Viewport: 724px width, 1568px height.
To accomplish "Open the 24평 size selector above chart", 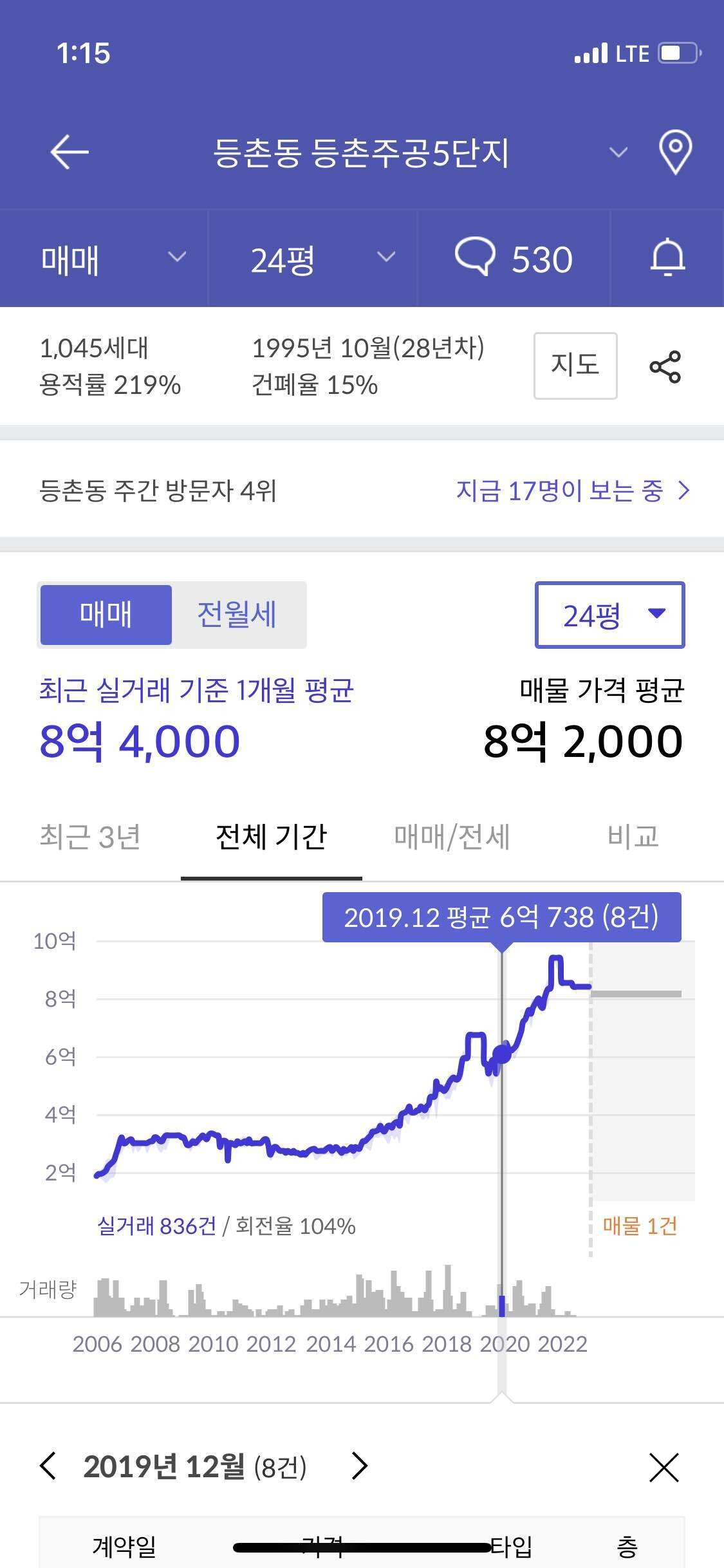I will click(x=609, y=614).
